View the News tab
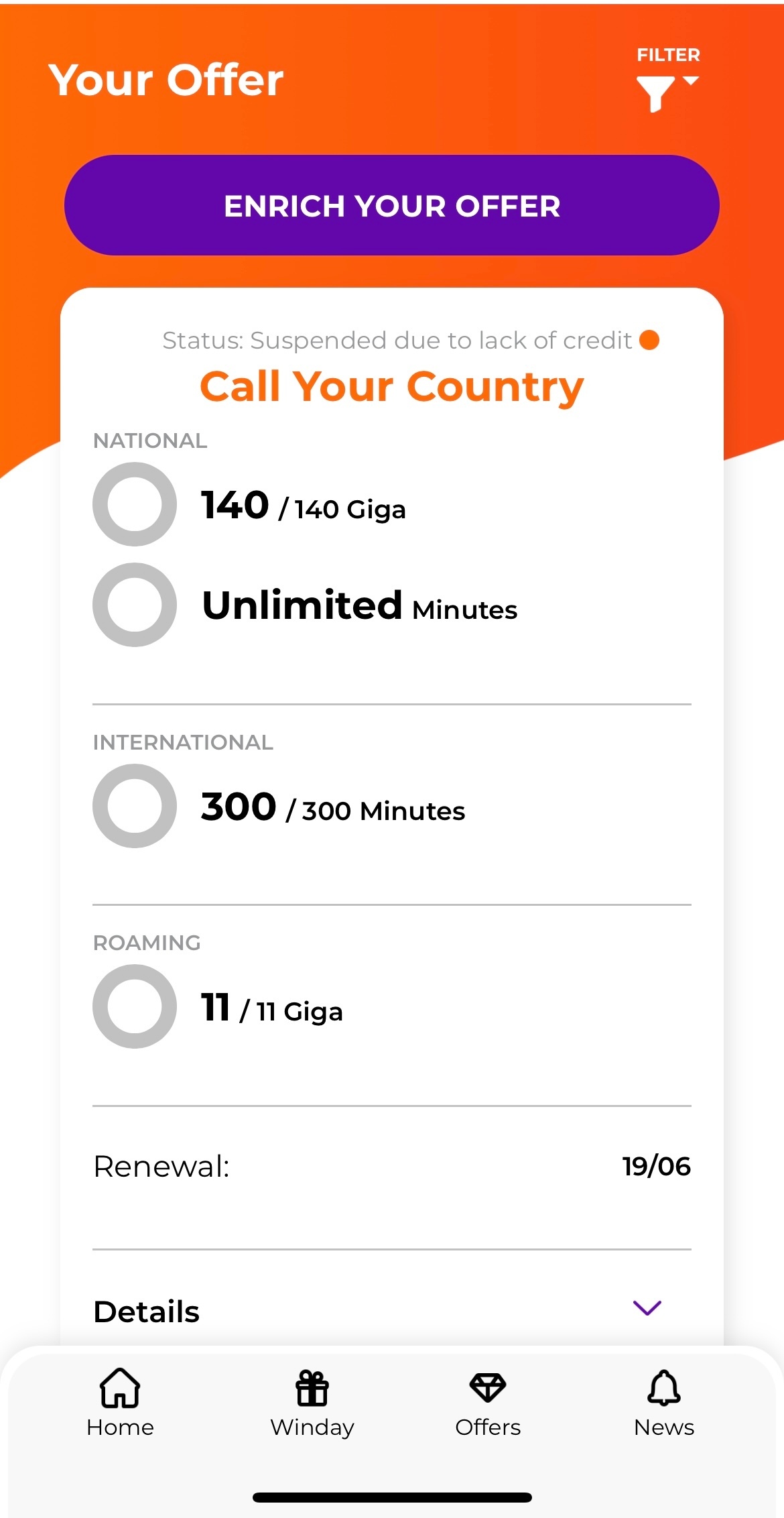The width and height of the screenshot is (784, 1518). point(664,1403)
